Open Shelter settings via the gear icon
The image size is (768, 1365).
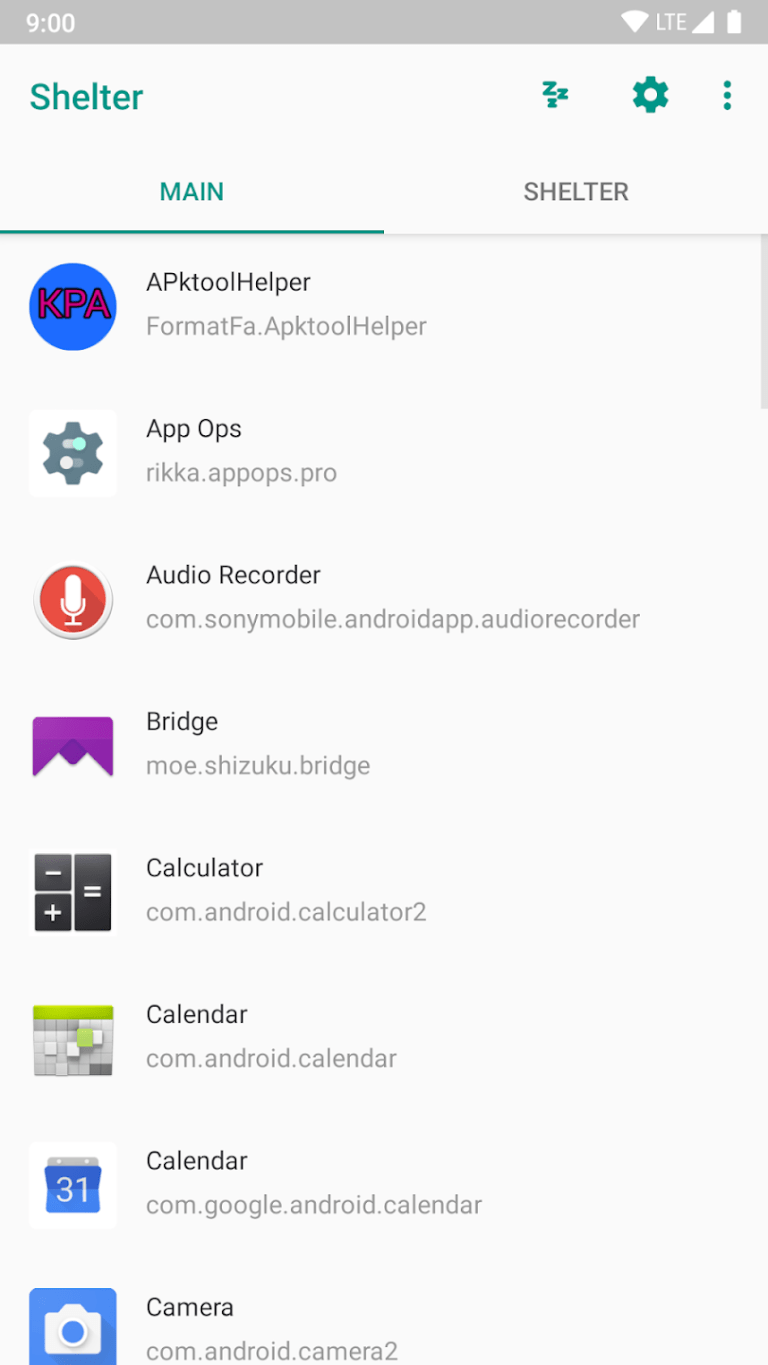click(650, 95)
